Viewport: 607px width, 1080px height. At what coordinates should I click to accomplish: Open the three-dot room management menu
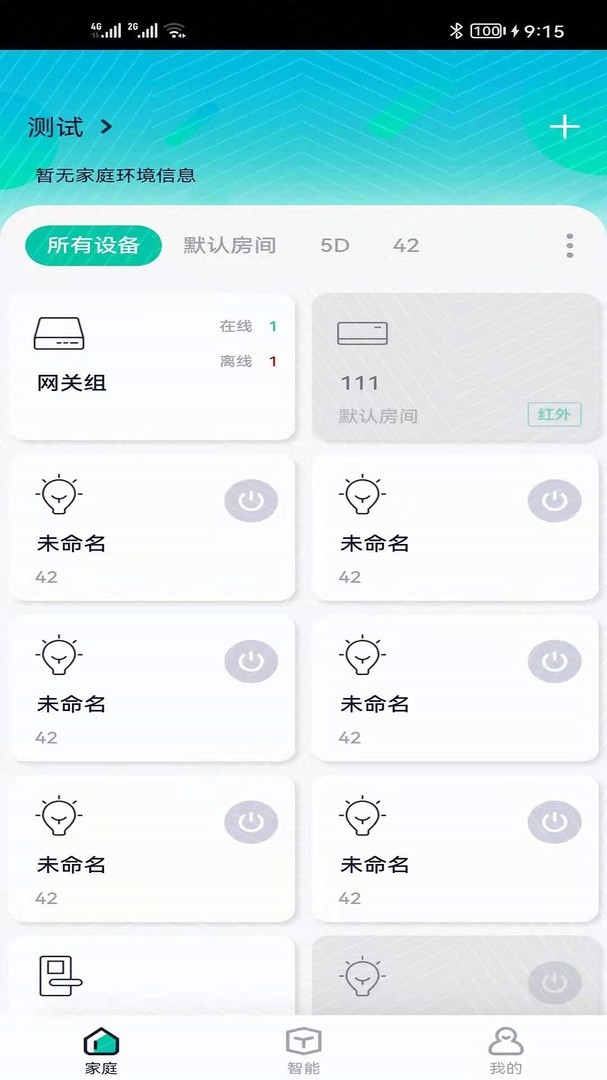click(x=570, y=246)
